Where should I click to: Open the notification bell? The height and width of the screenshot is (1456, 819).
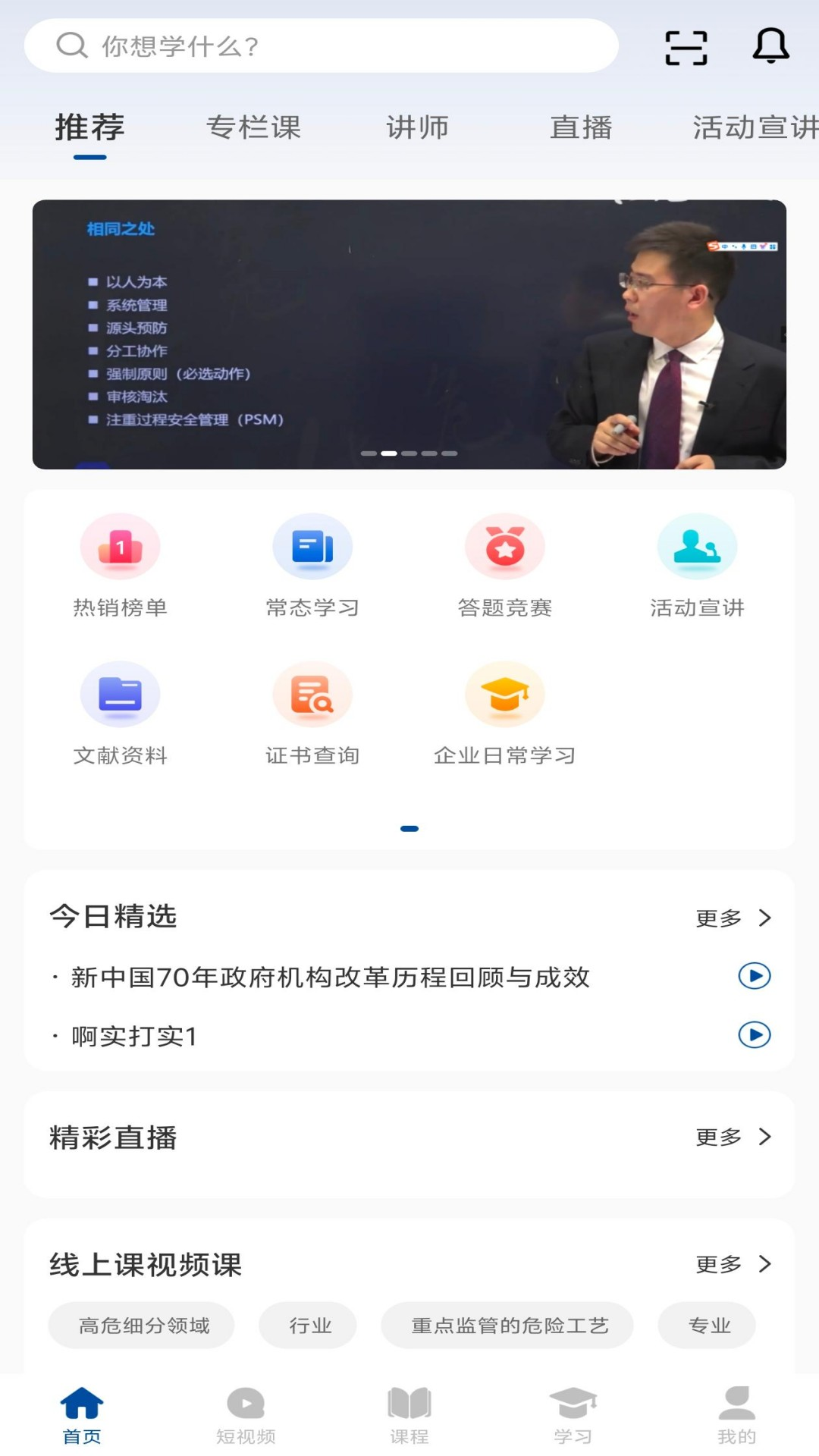coord(770,47)
